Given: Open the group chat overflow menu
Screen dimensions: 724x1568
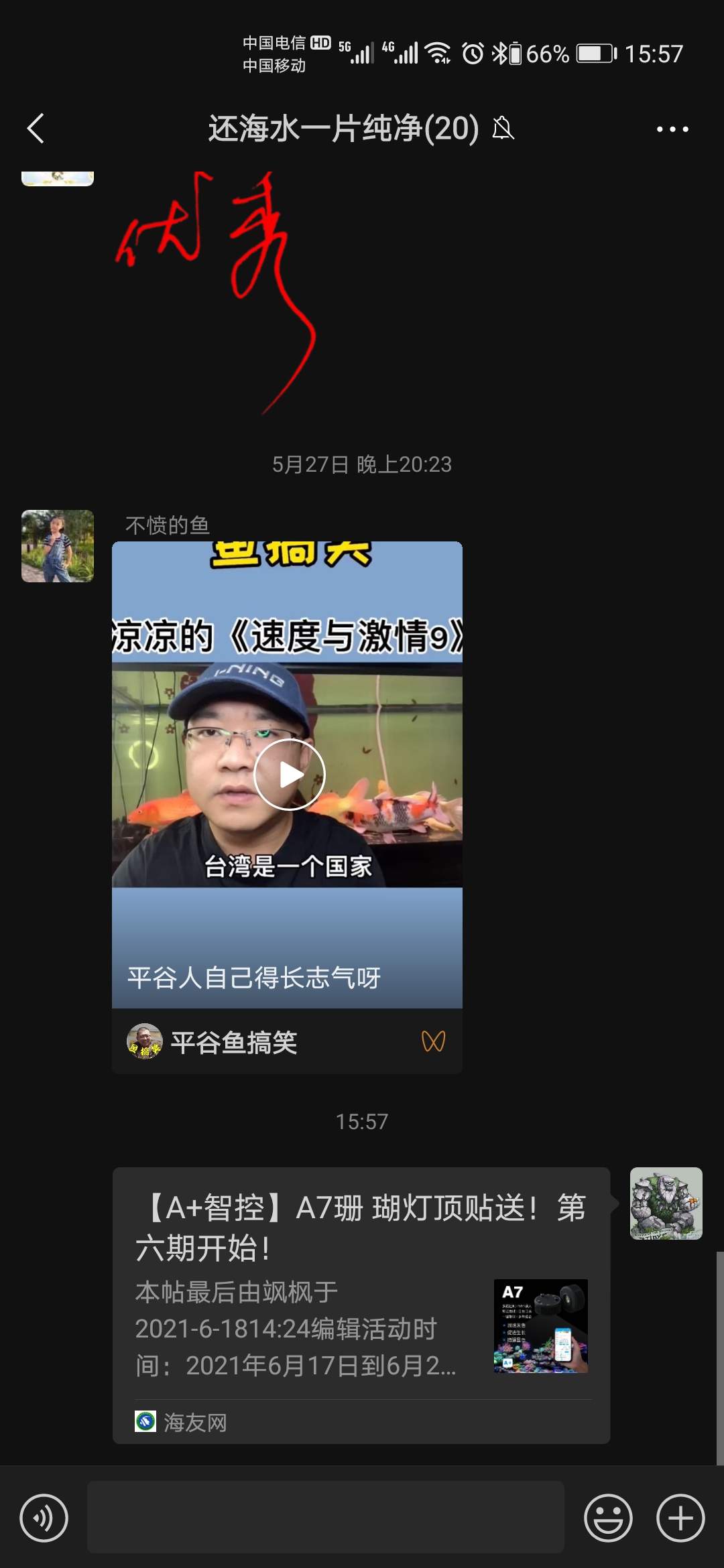Looking at the screenshot, I should [672, 129].
